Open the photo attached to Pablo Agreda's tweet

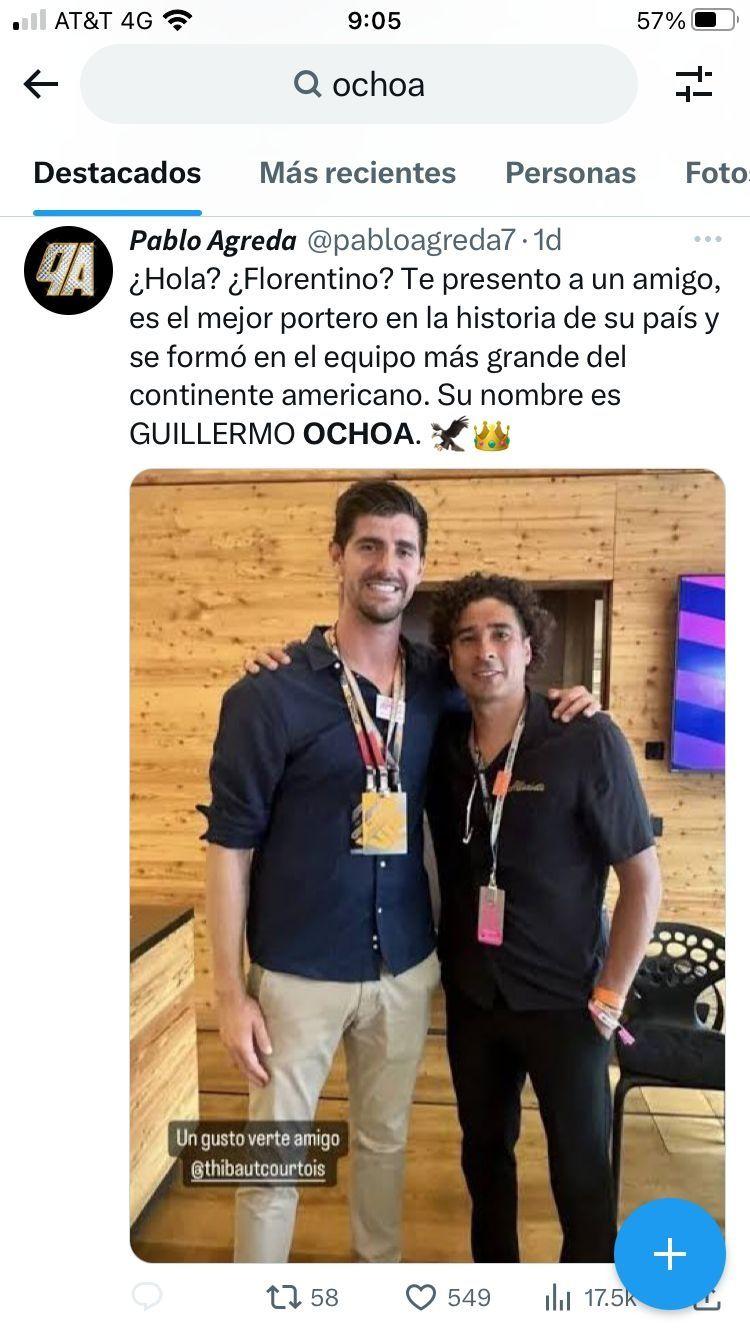point(427,865)
